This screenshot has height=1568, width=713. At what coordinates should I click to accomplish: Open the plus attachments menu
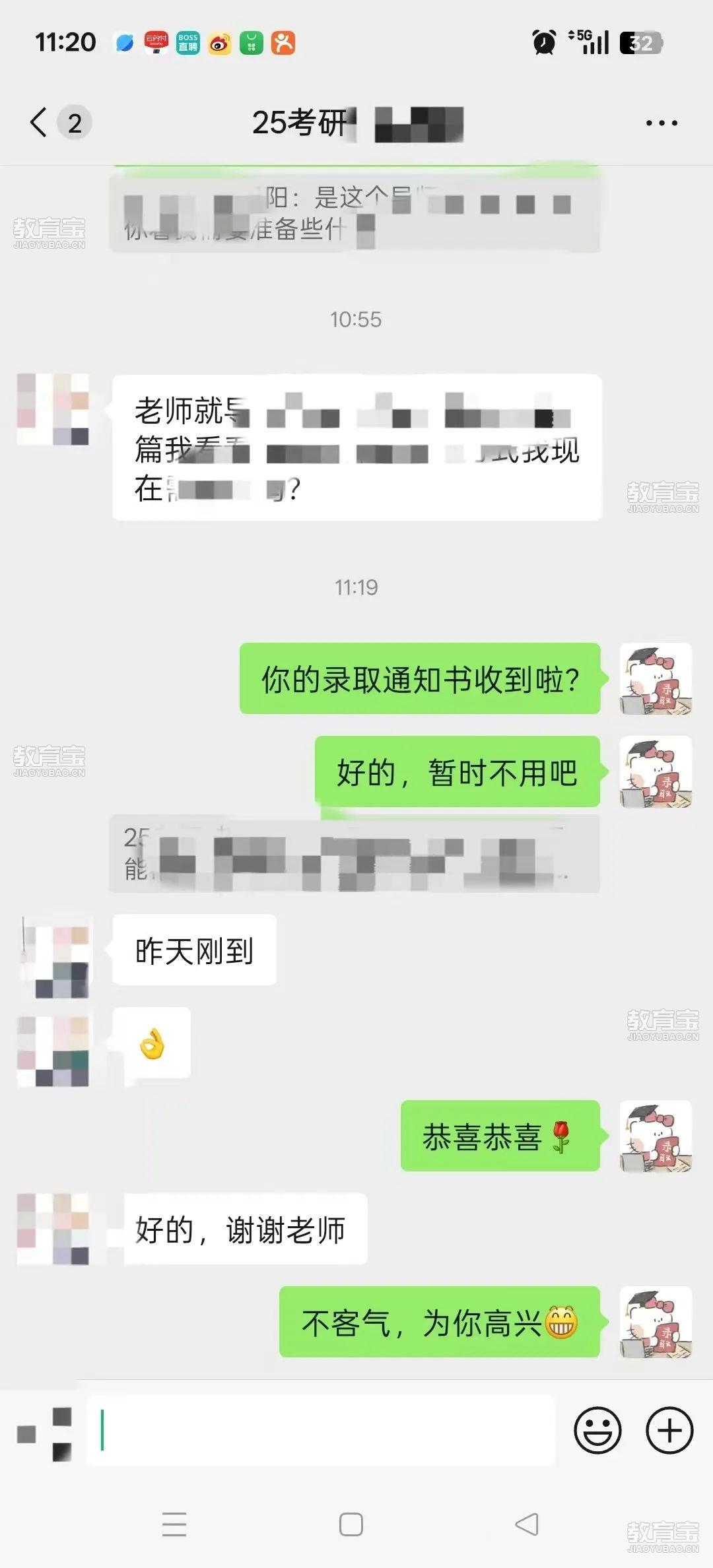(669, 1431)
